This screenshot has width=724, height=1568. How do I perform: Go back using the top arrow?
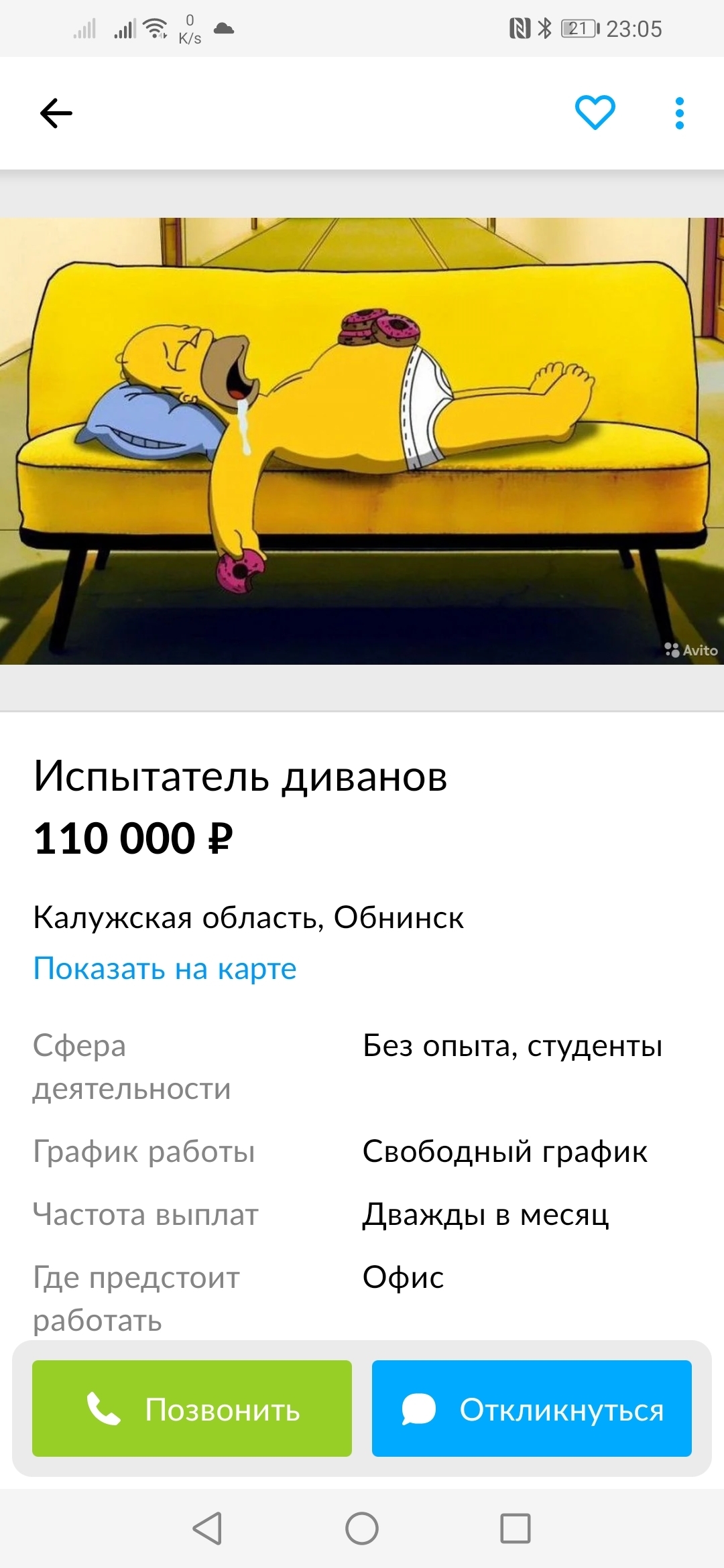tap(56, 113)
